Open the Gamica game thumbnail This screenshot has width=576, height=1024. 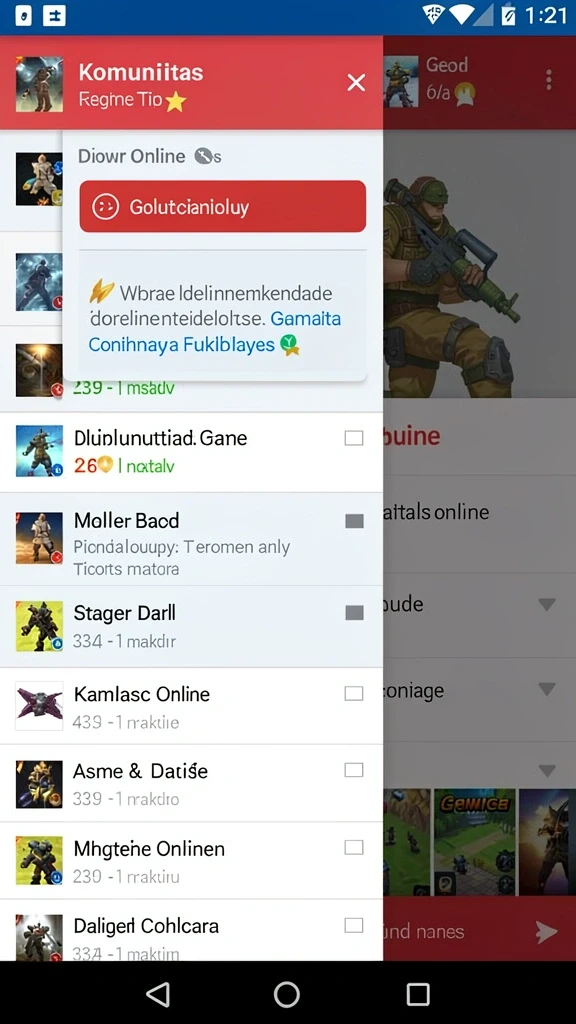pos(475,842)
